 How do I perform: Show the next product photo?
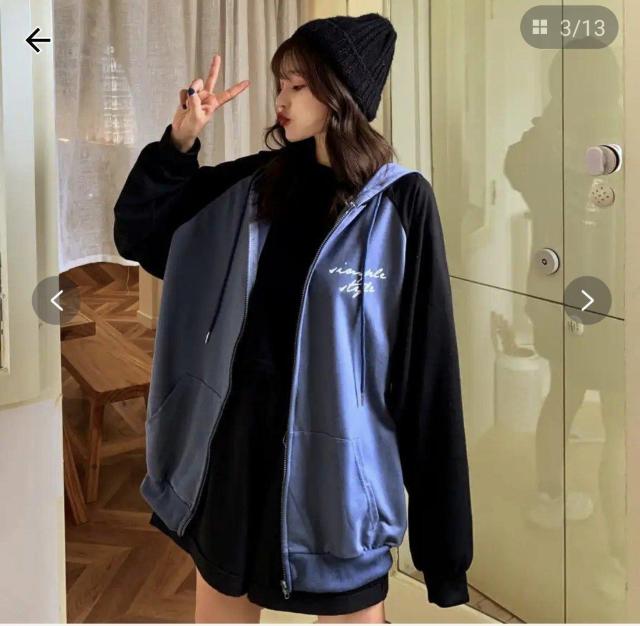pyautogui.click(x=587, y=300)
